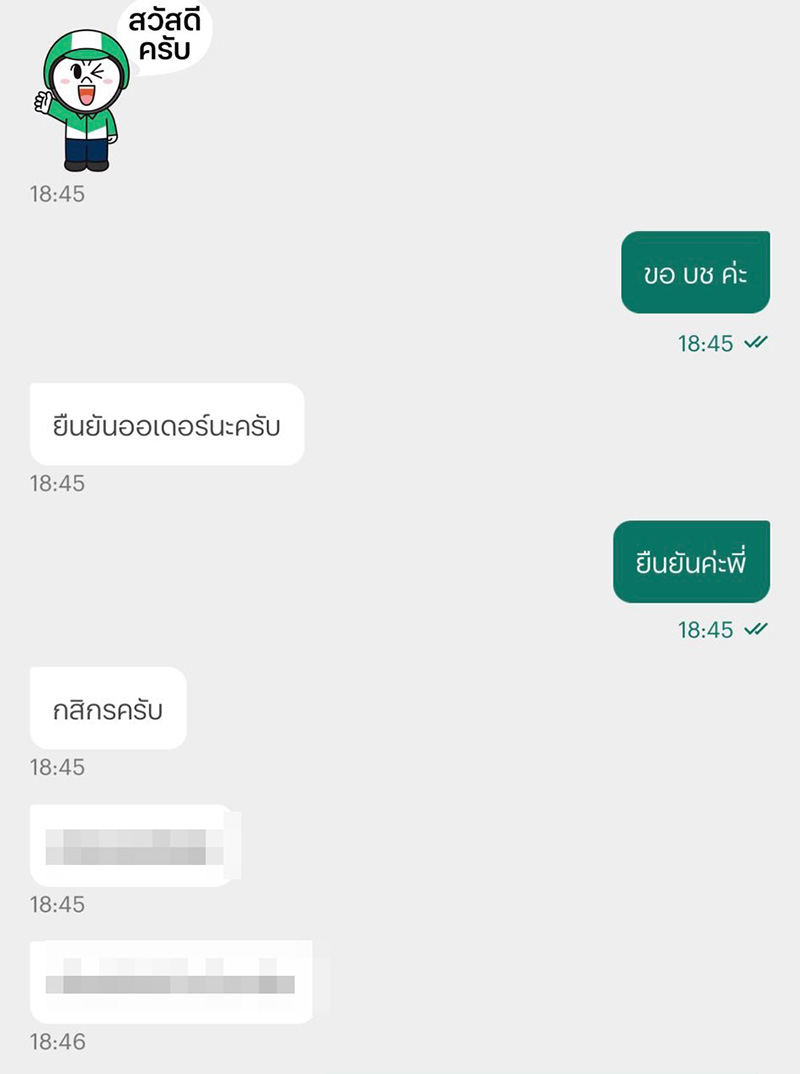
Task: Select the reply ยืนยันค่ะพี่
Action: tap(690, 561)
